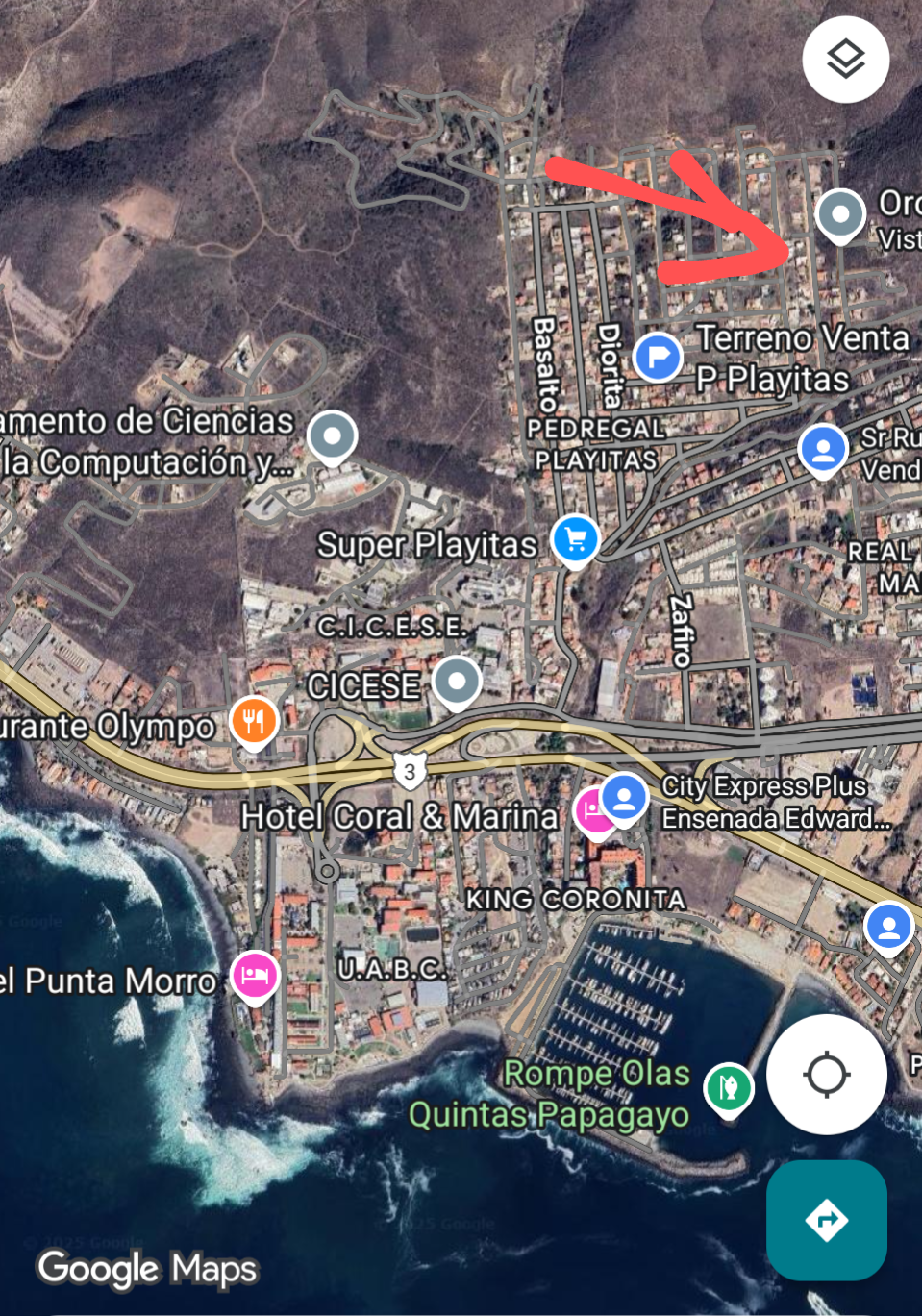Viewport: 922px width, 1316px height.
Task: Select the Hotel Punta Morro lodging pin
Action: [x=255, y=976]
